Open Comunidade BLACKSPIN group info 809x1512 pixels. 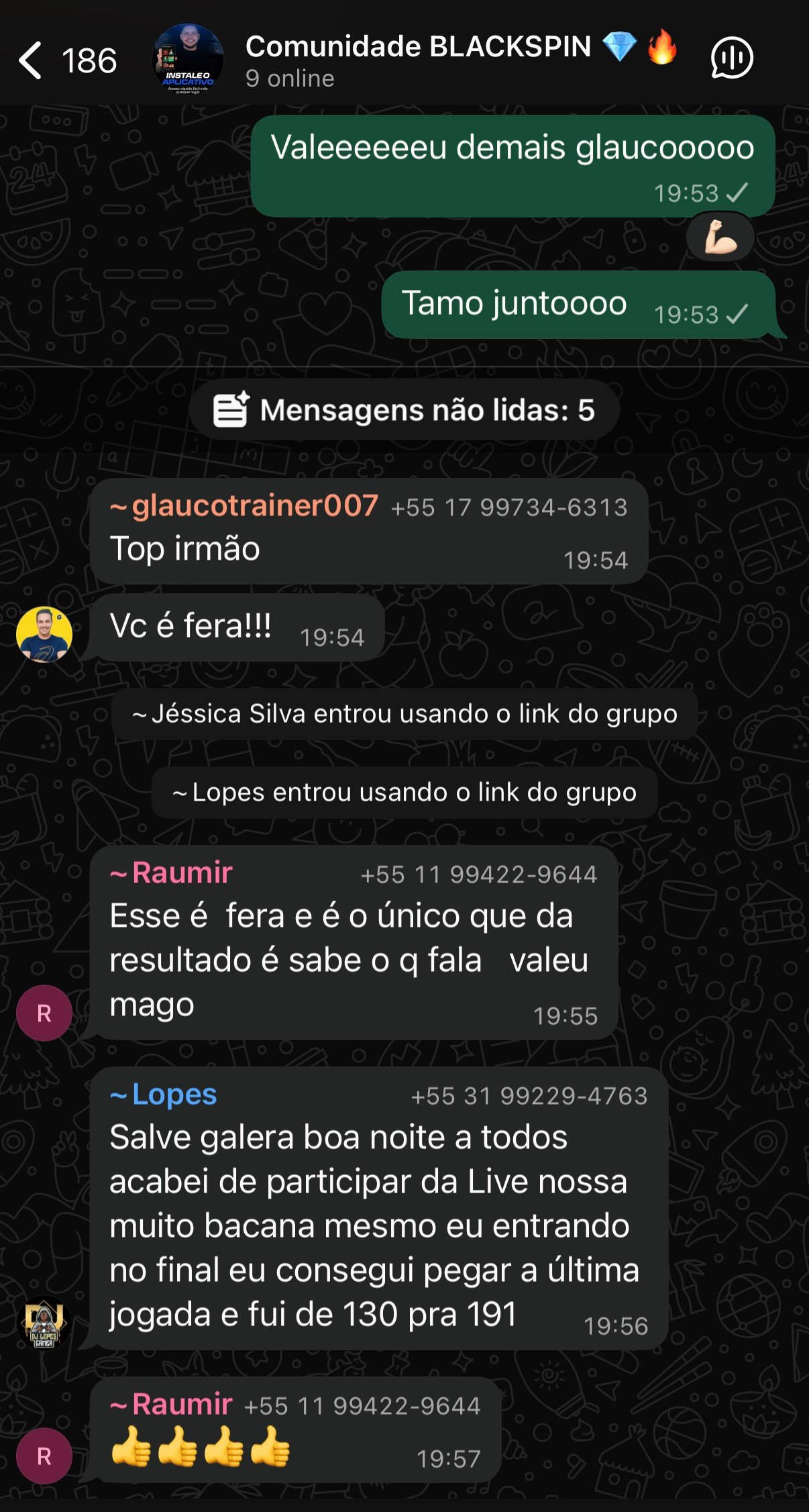click(x=417, y=48)
